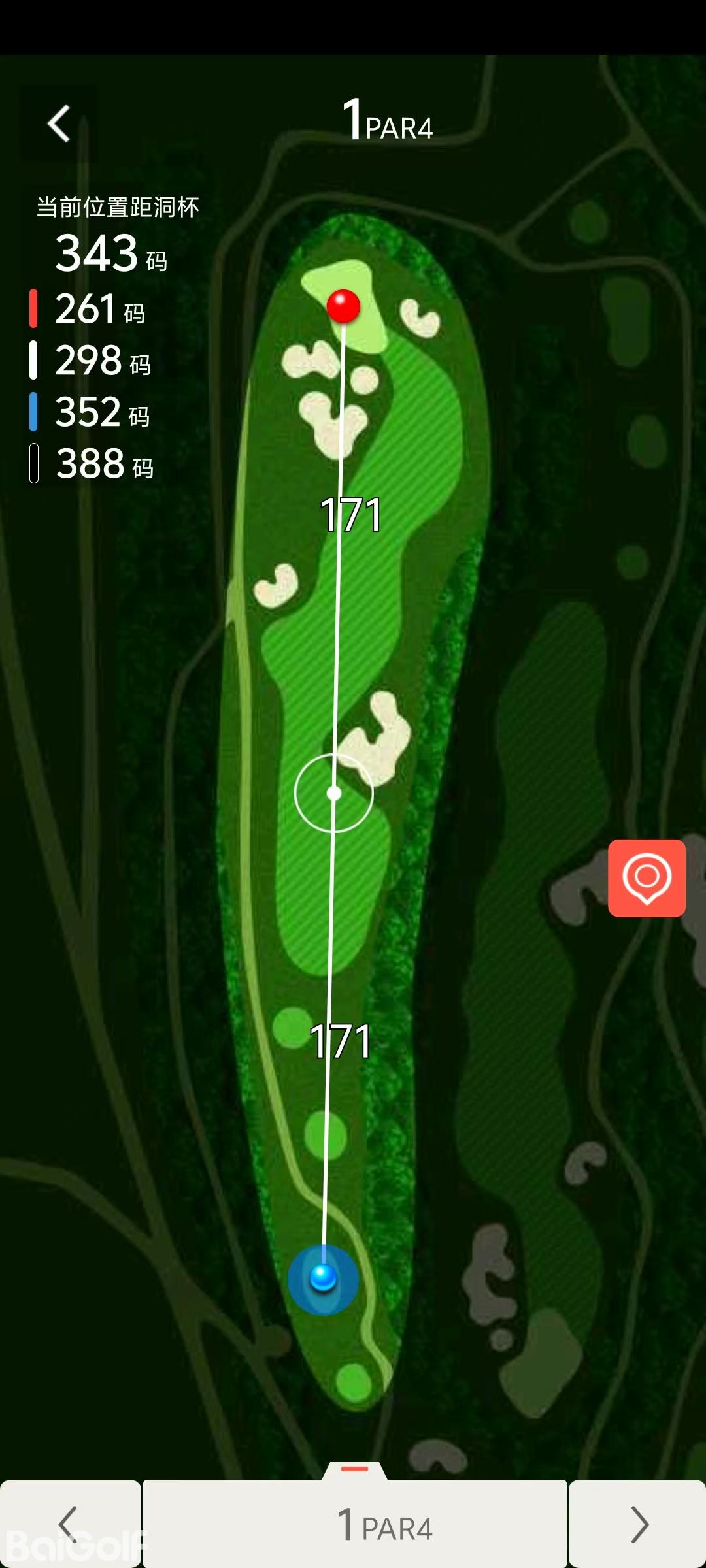This screenshot has height=1568, width=706.
Task: Tap the white target circle on fairway
Action: point(334,793)
